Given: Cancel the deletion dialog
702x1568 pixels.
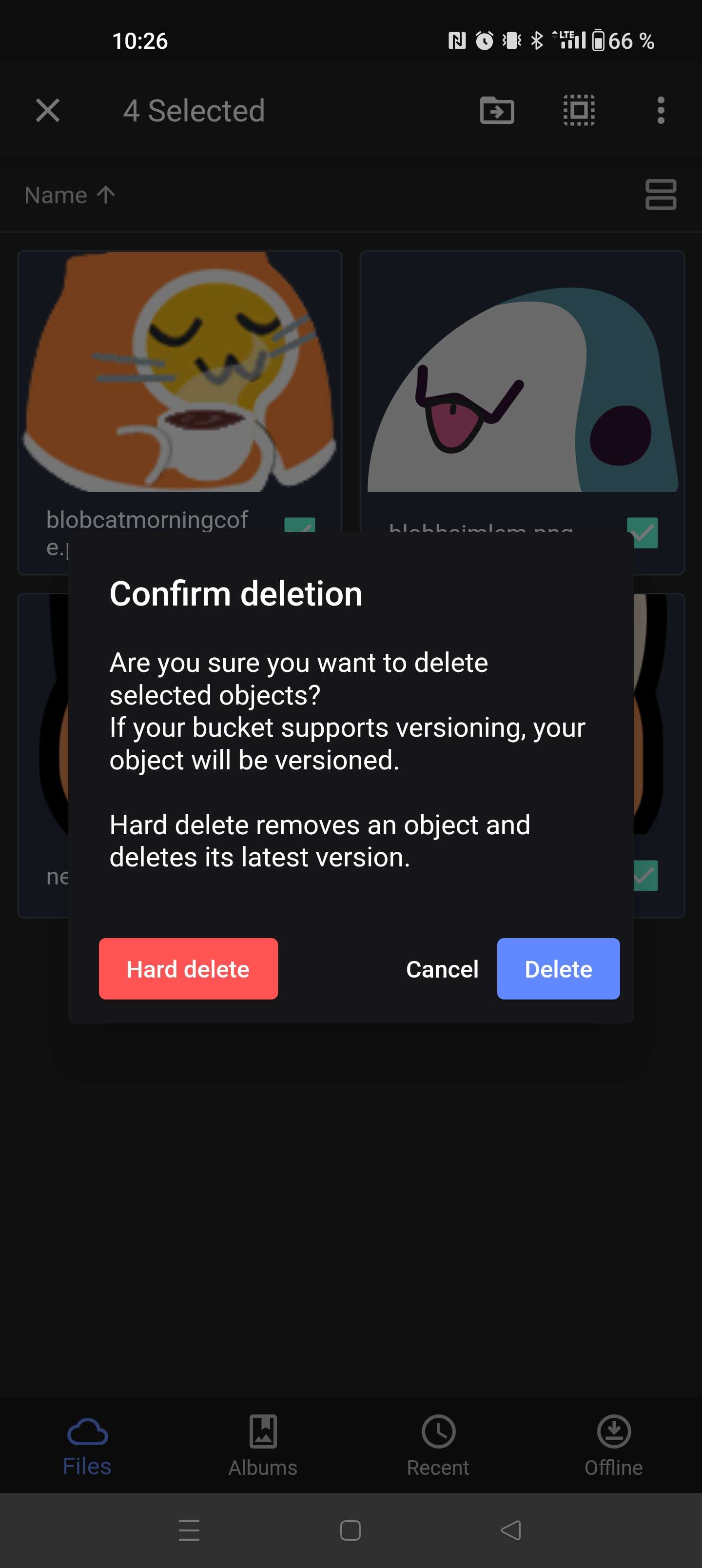Looking at the screenshot, I should (442, 969).
